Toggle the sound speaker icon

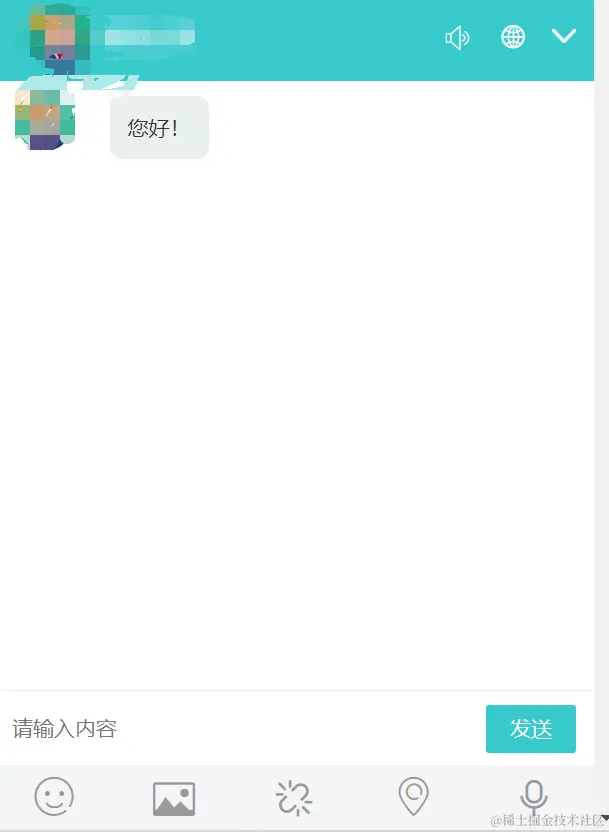click(457, 38)
